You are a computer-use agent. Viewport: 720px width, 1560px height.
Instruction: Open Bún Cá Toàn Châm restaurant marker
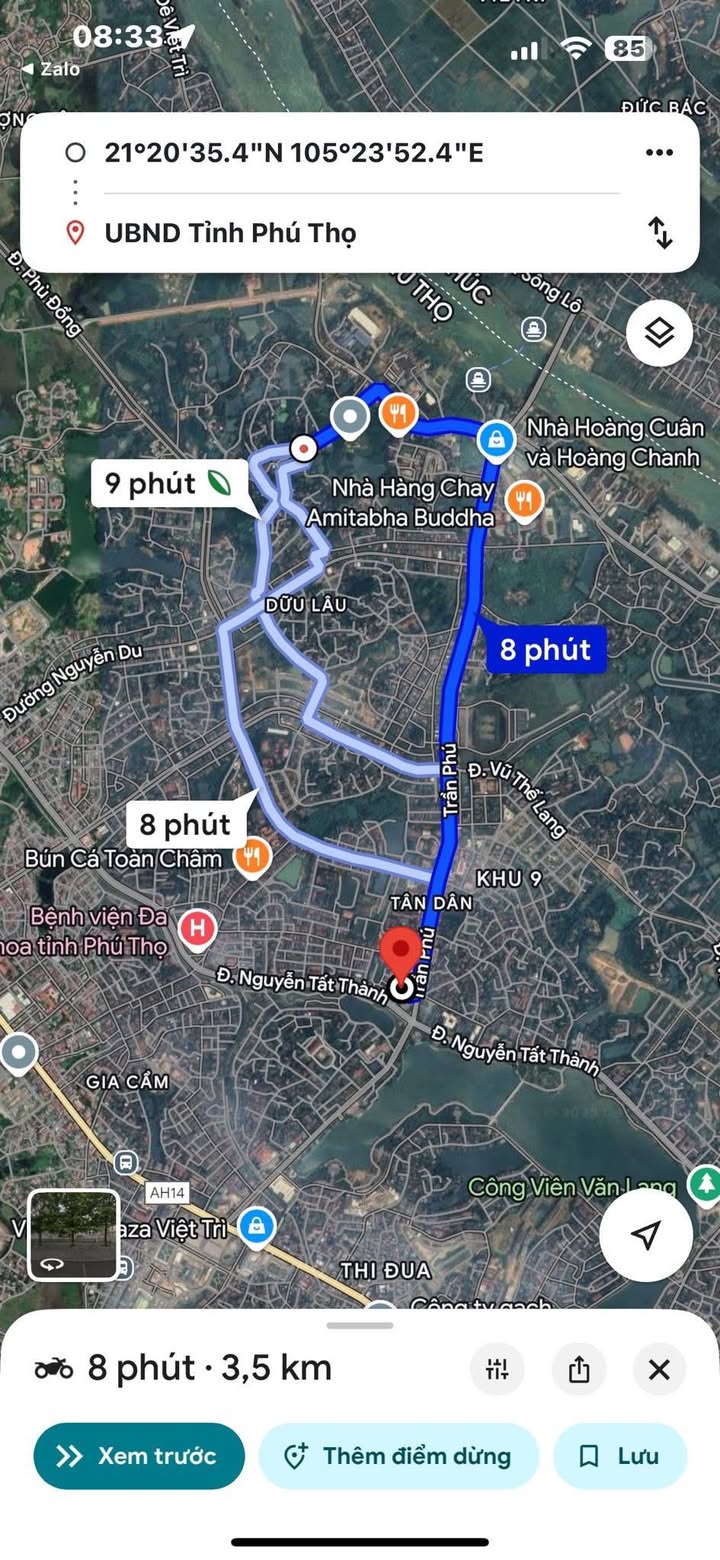pos(252,856)
